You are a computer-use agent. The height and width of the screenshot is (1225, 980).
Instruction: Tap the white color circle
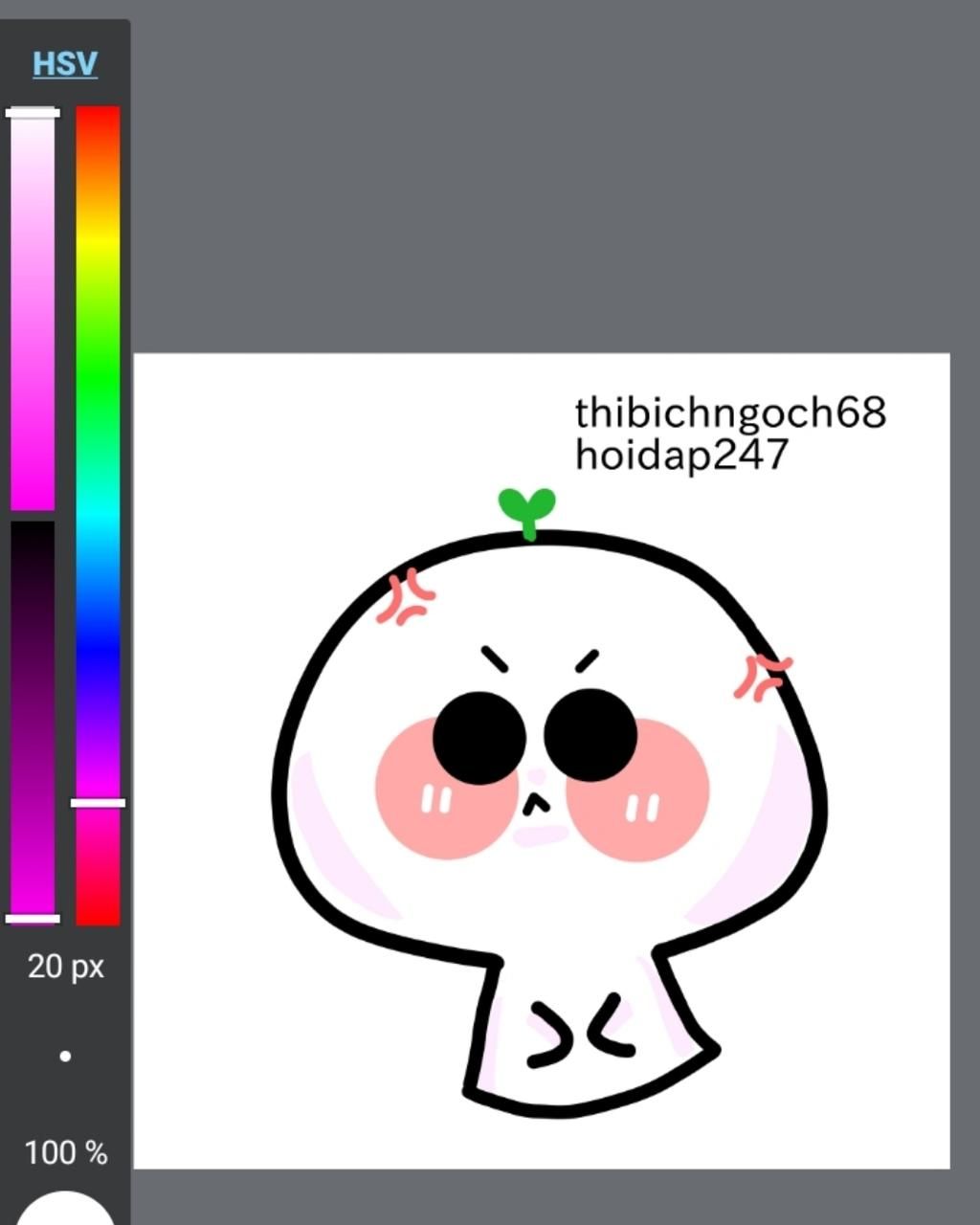point(65,1211)
